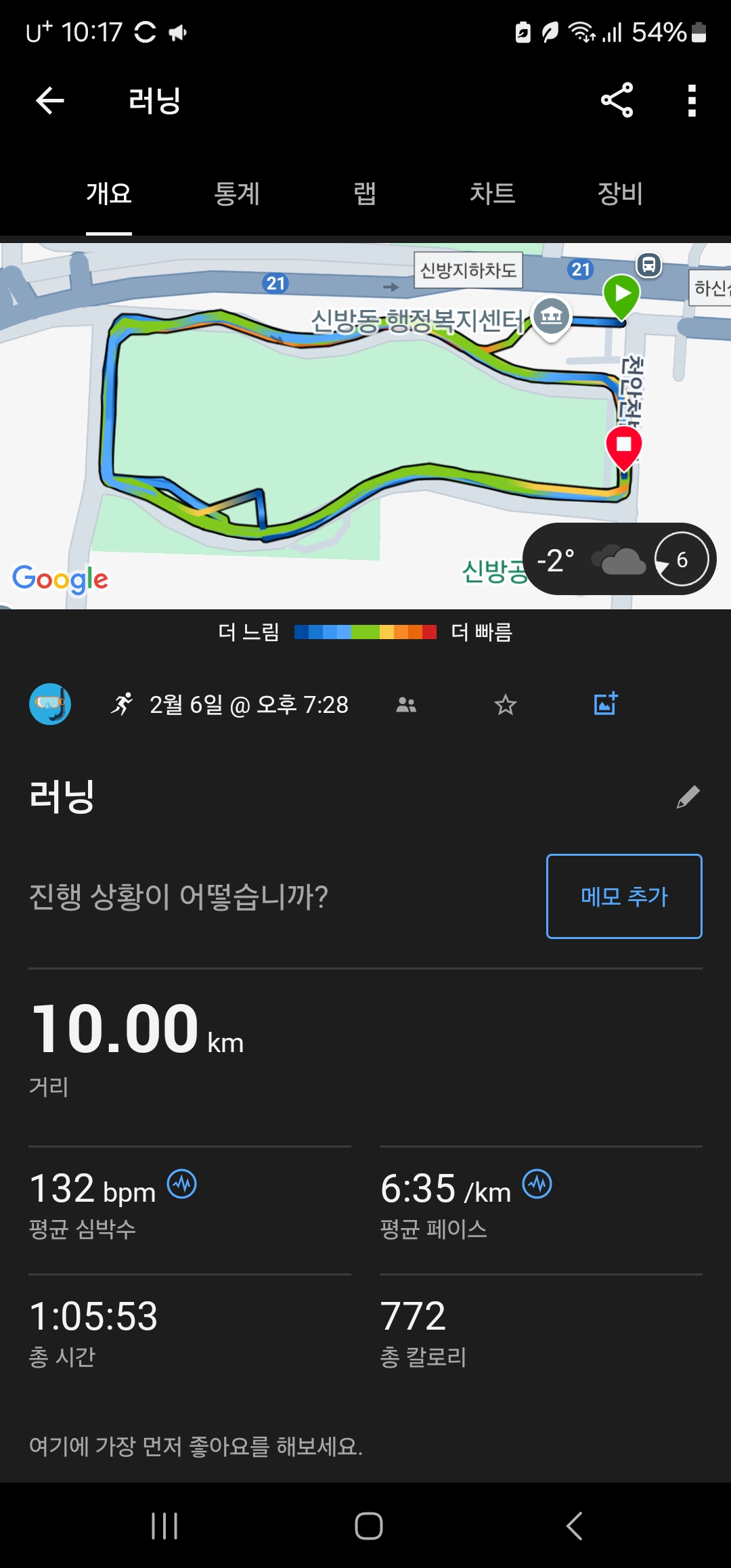Mark this activity as favorite with star

point(506,705)
